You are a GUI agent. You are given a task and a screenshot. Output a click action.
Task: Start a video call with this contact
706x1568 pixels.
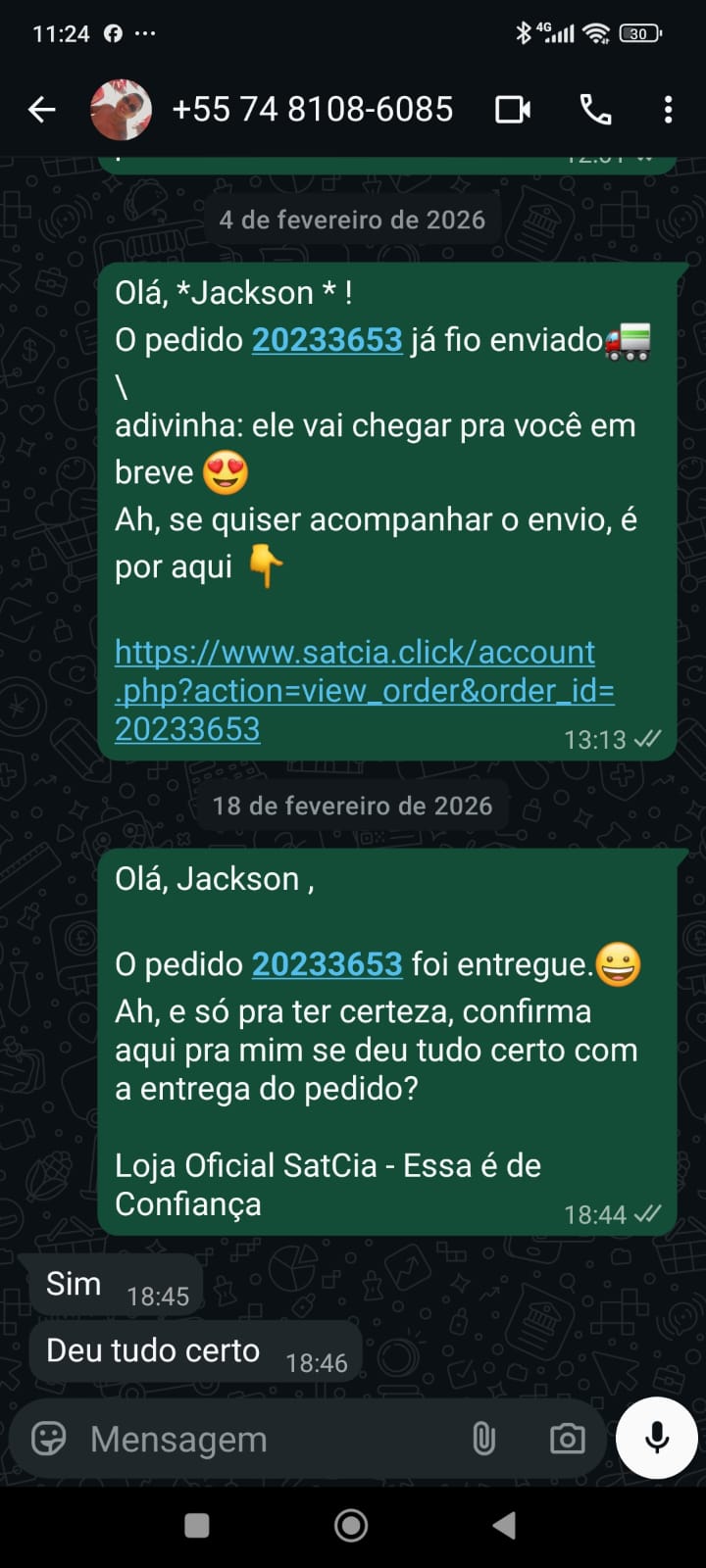point(513,110)
